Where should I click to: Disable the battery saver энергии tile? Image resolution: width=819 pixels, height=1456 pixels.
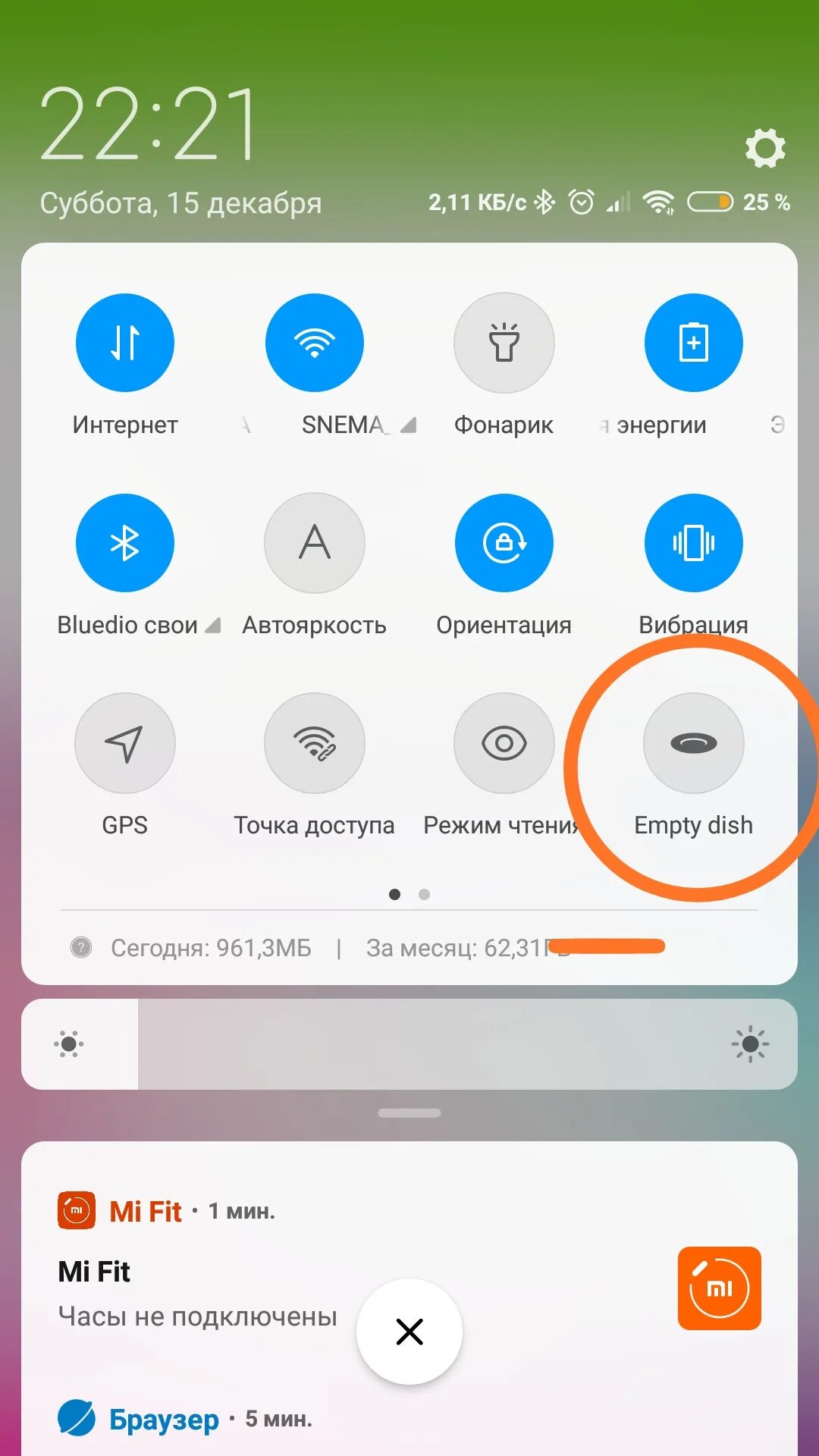coord(694,343)
